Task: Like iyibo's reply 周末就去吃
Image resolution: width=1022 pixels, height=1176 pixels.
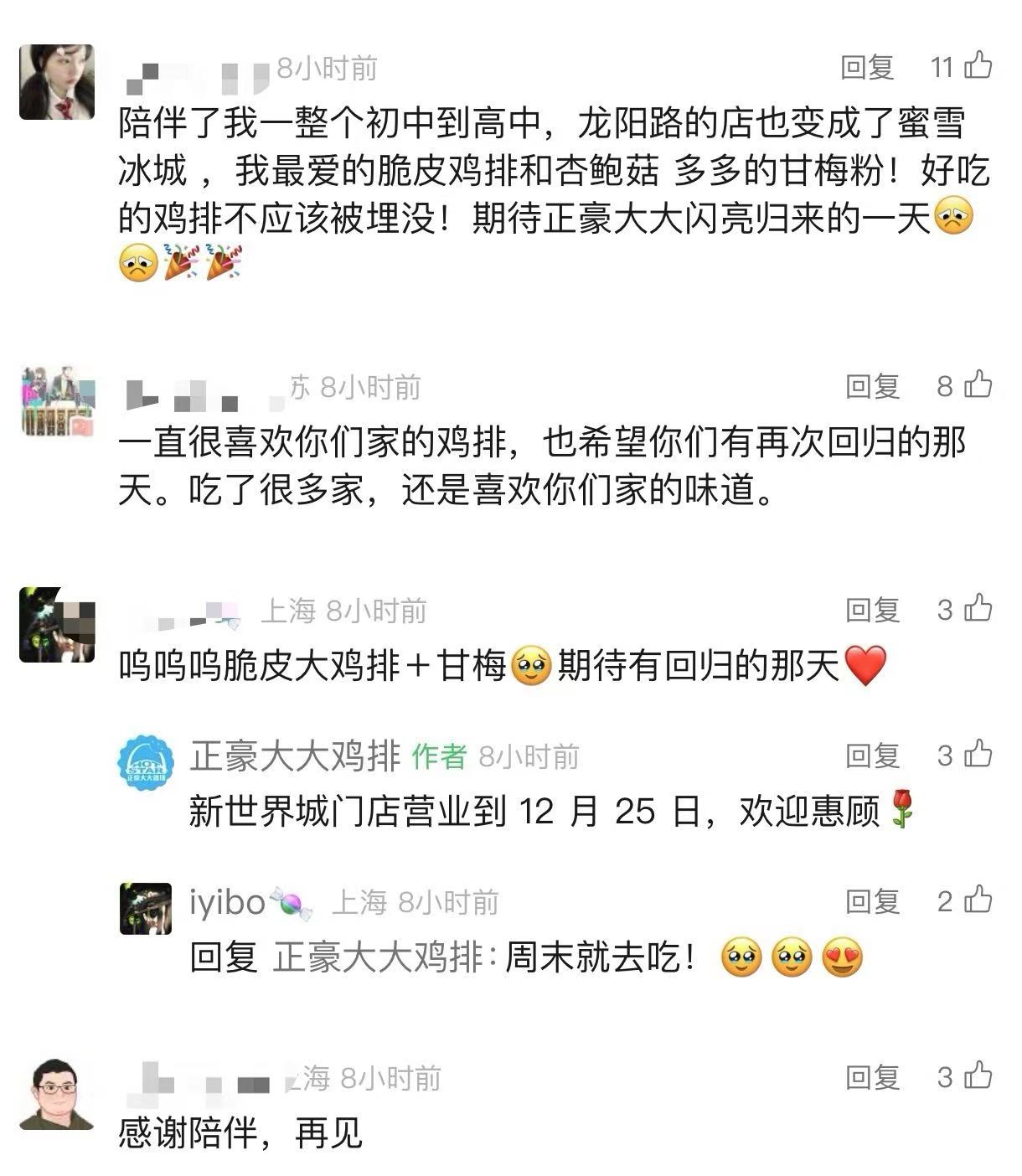Action: (x=978, y=900)
